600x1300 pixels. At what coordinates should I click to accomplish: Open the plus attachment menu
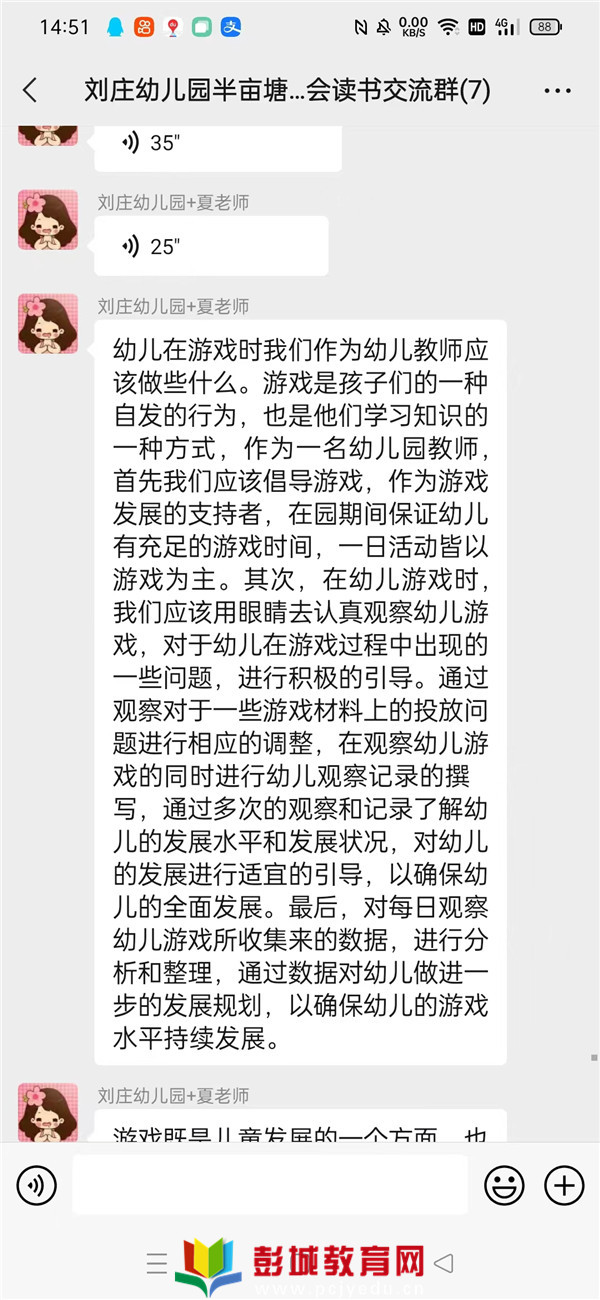[x=564, y=1186]
